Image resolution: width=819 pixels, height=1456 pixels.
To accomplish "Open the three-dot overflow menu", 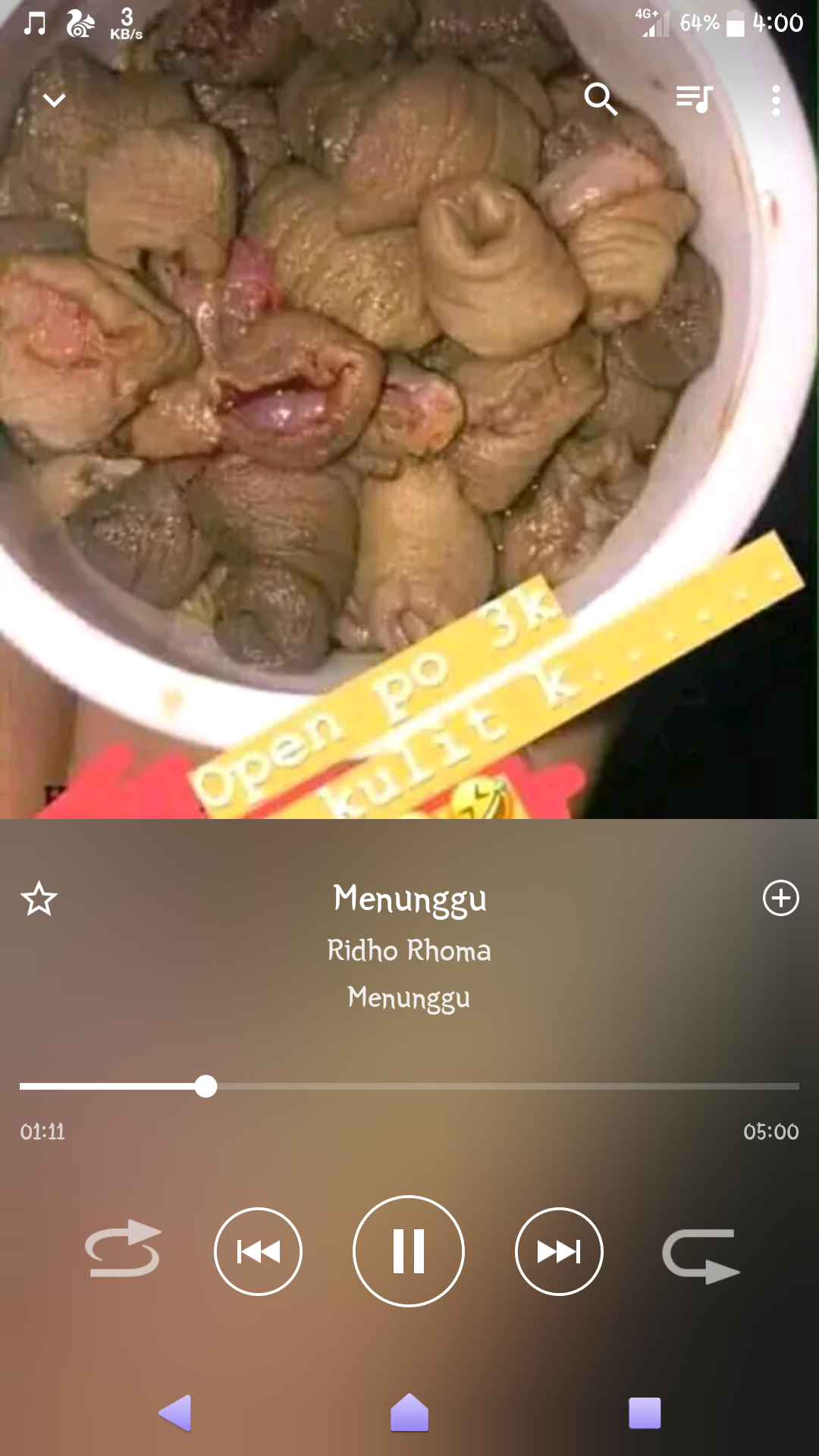I will click(x=775, y=100).
